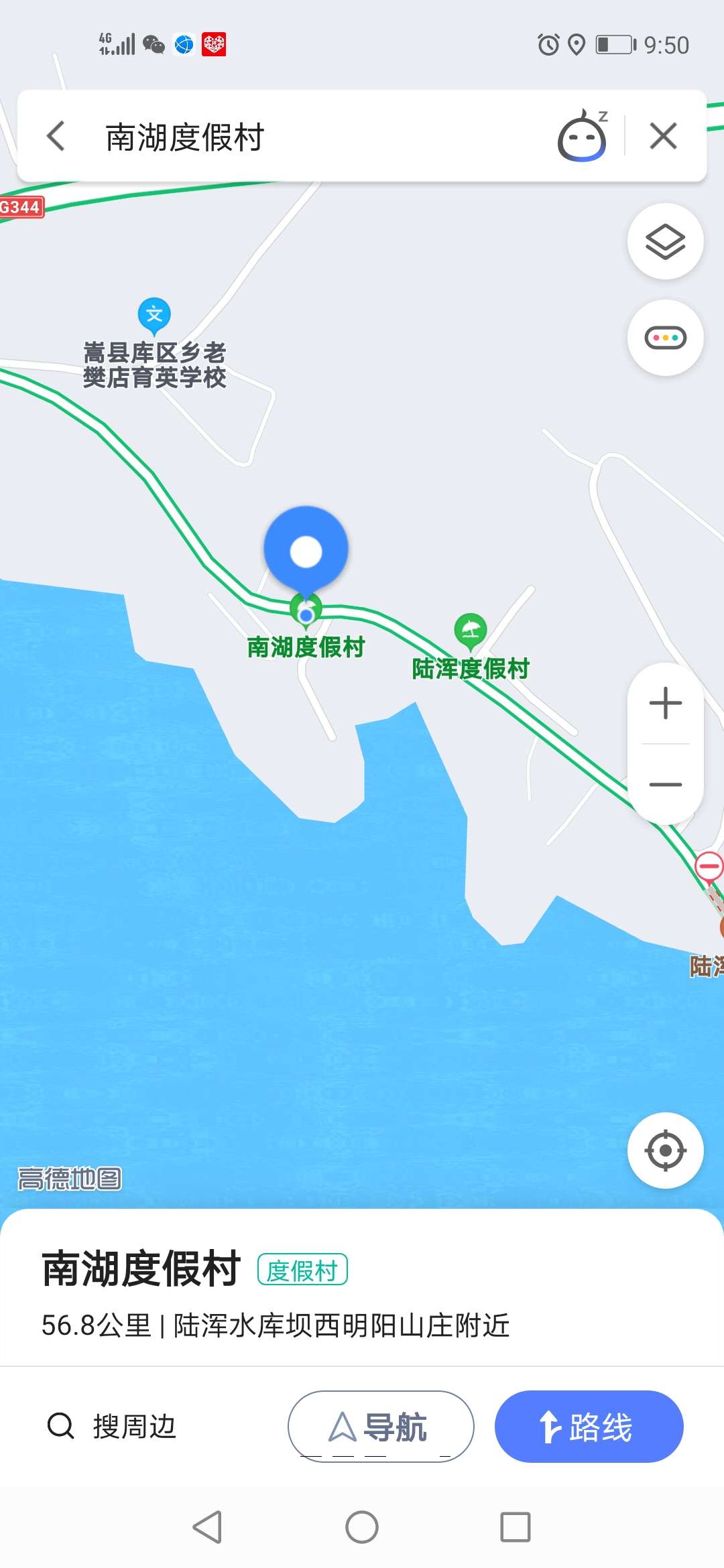Image resolution: width=724 pixels, height=1568 pixels.
Task: Open the voice assistant robot icon
Action: [582, 137]
